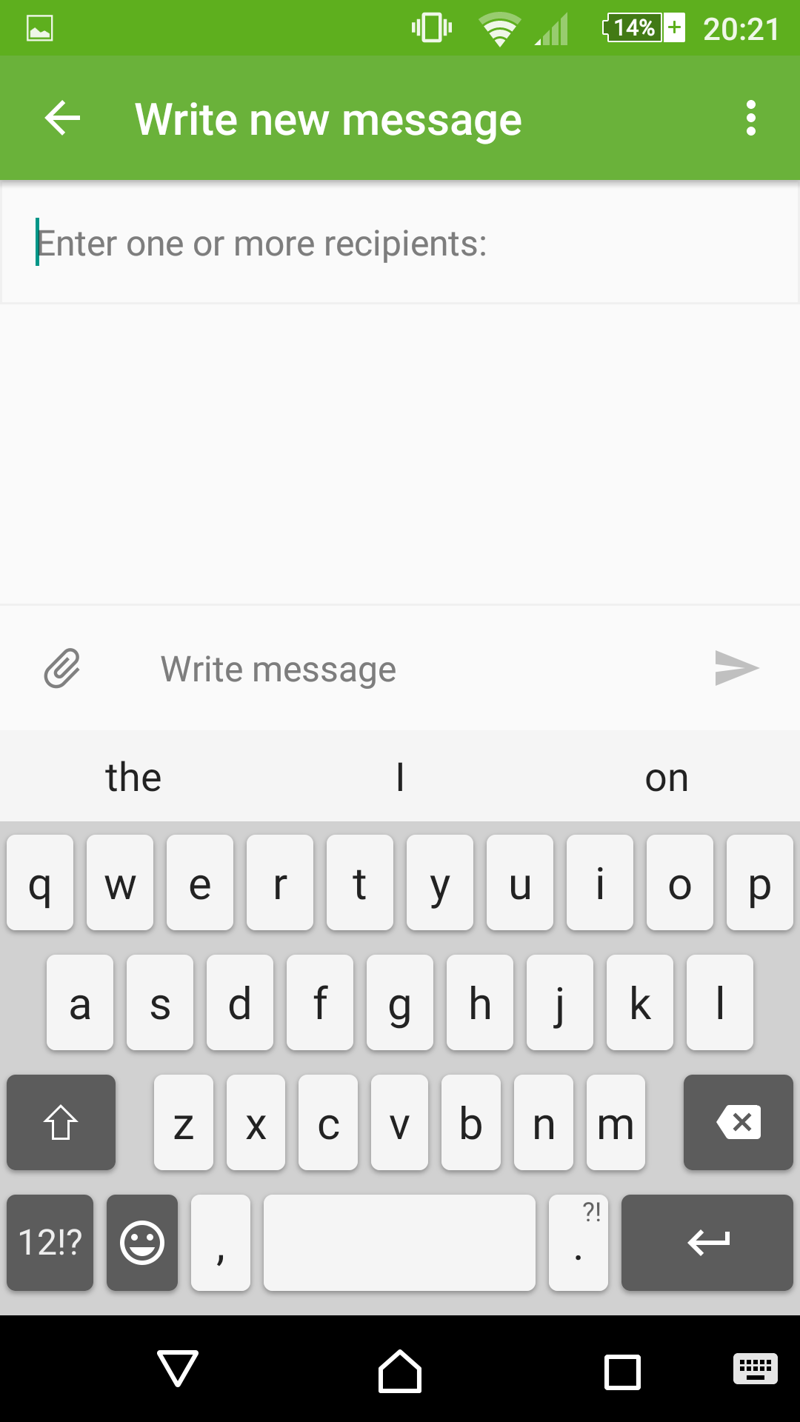The image size is (800, 1422).
Task: Open the emoji keyboard
Action: [142, 1242]
